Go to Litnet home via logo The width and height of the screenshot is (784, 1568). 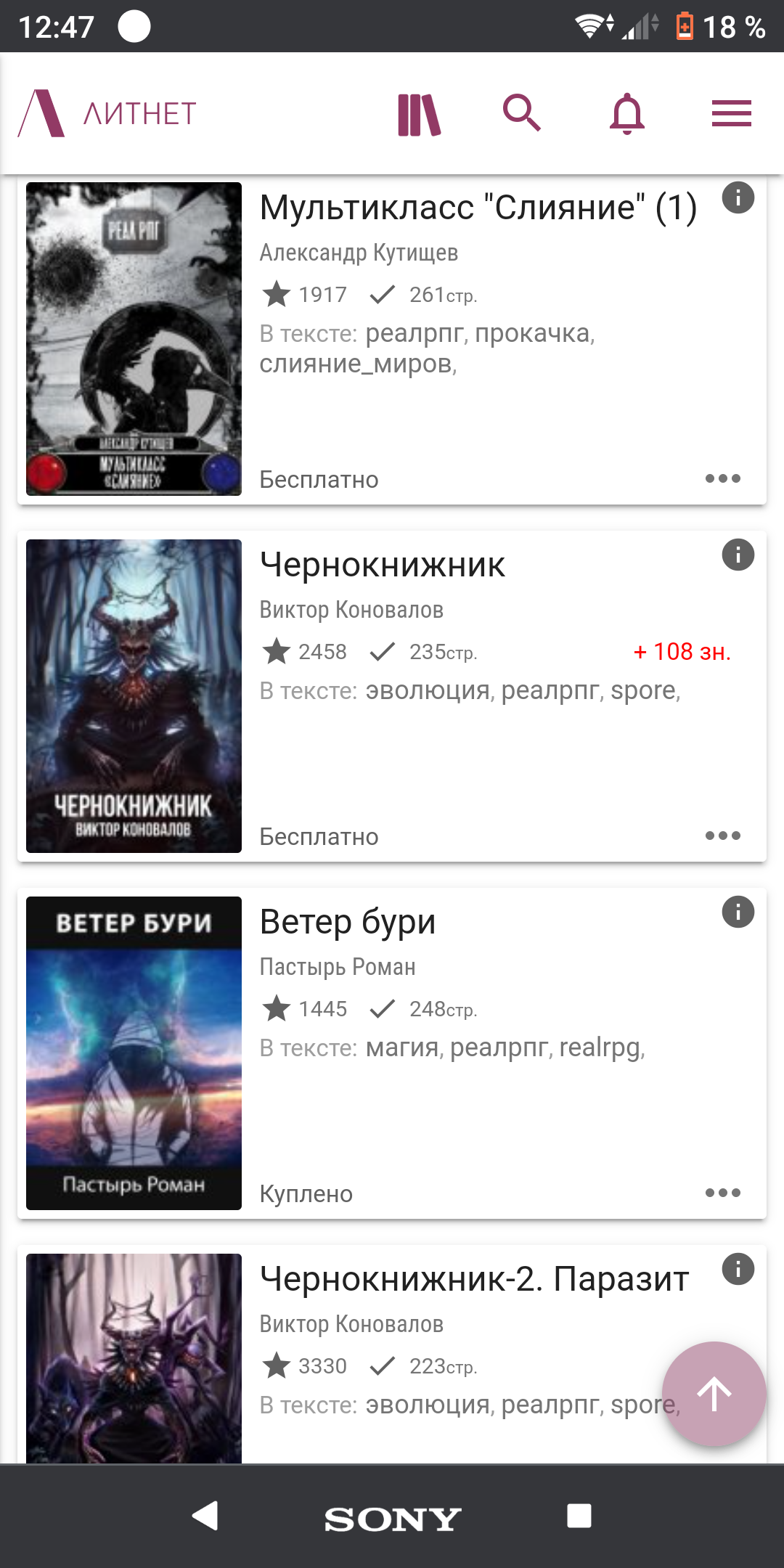point(107,113)
